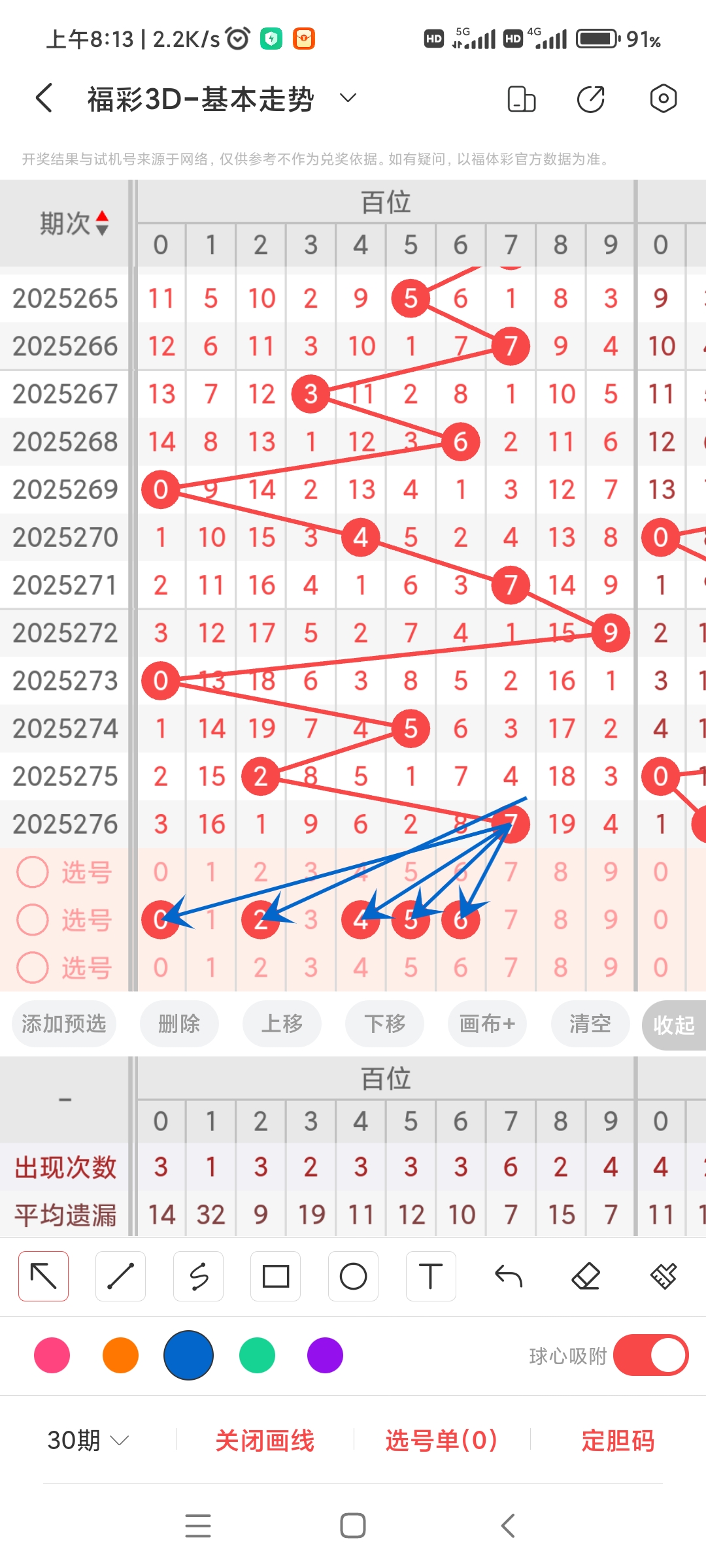
Task: Select the arrow selection tool
Action: point(43,1275)
